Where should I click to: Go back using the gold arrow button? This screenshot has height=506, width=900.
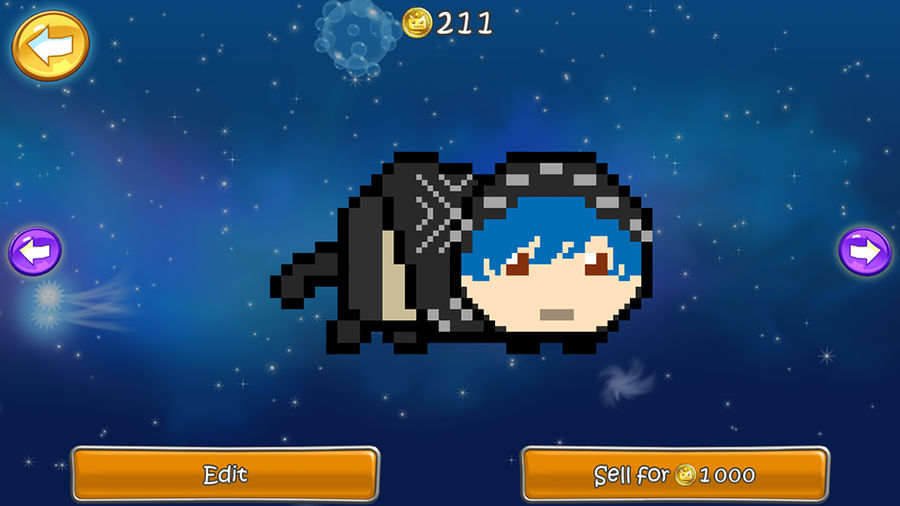(x=50, y=45)
